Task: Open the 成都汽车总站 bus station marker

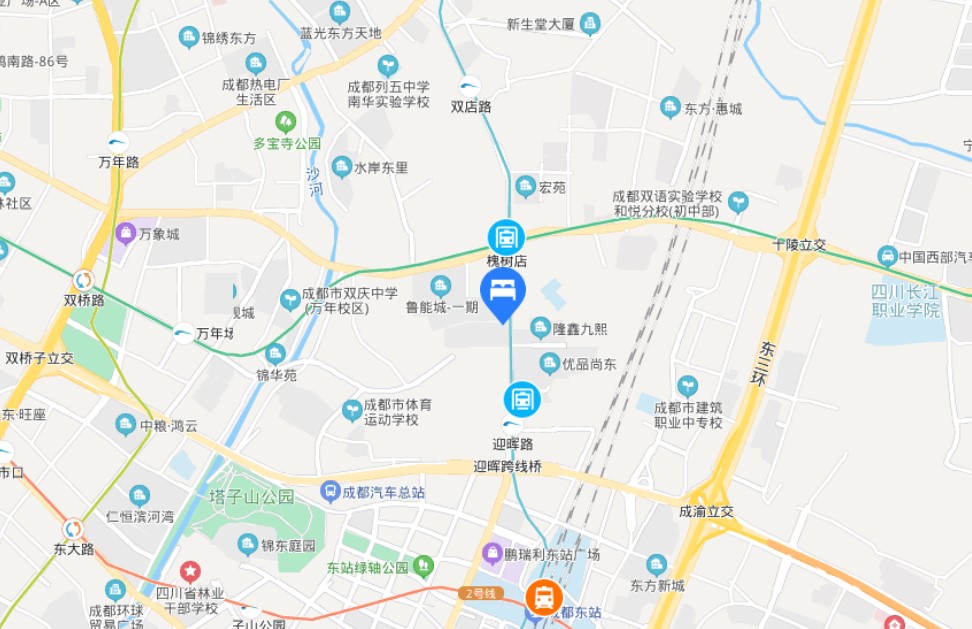Action: pyautogui.click(x=330, y=492)
